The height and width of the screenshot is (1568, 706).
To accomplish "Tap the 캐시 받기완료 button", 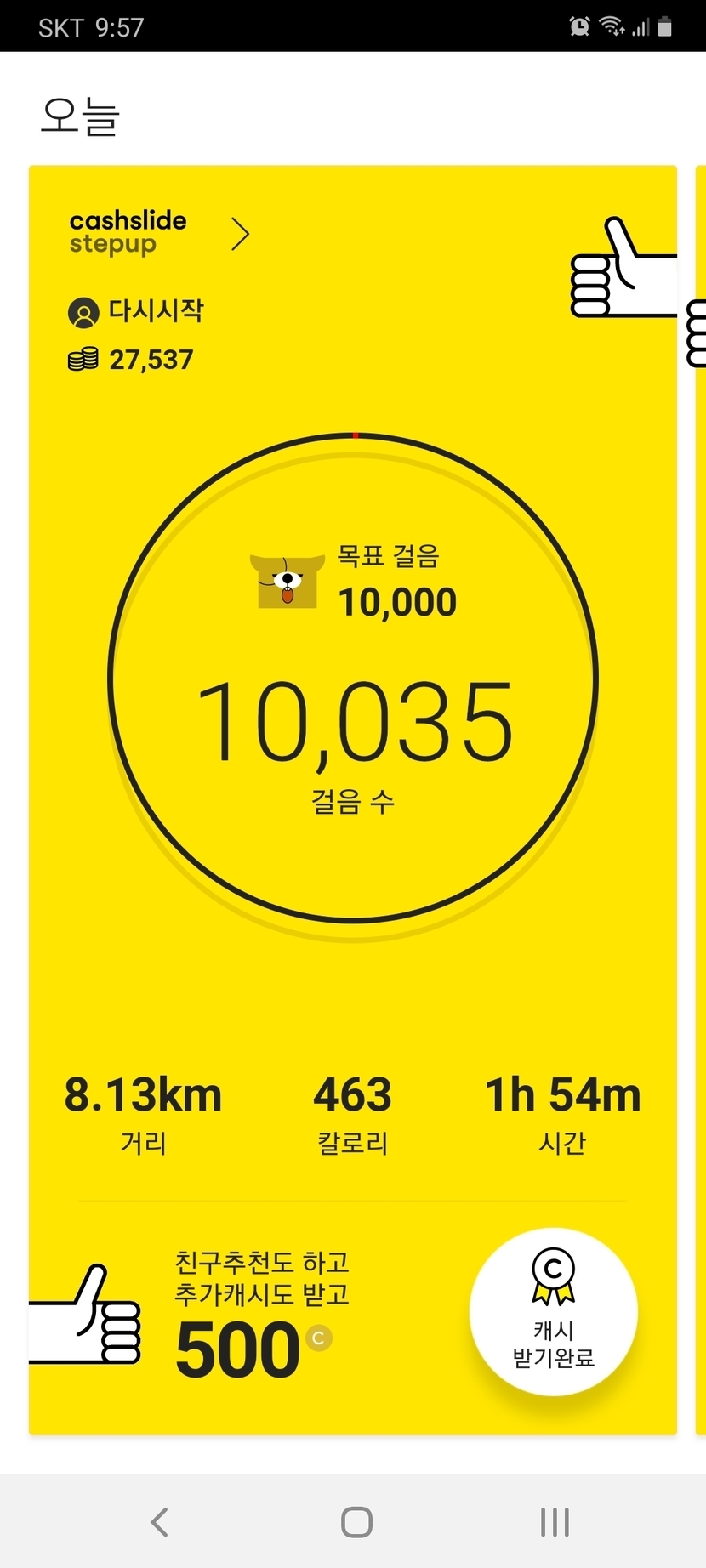I will click(x=553, y=1311).
